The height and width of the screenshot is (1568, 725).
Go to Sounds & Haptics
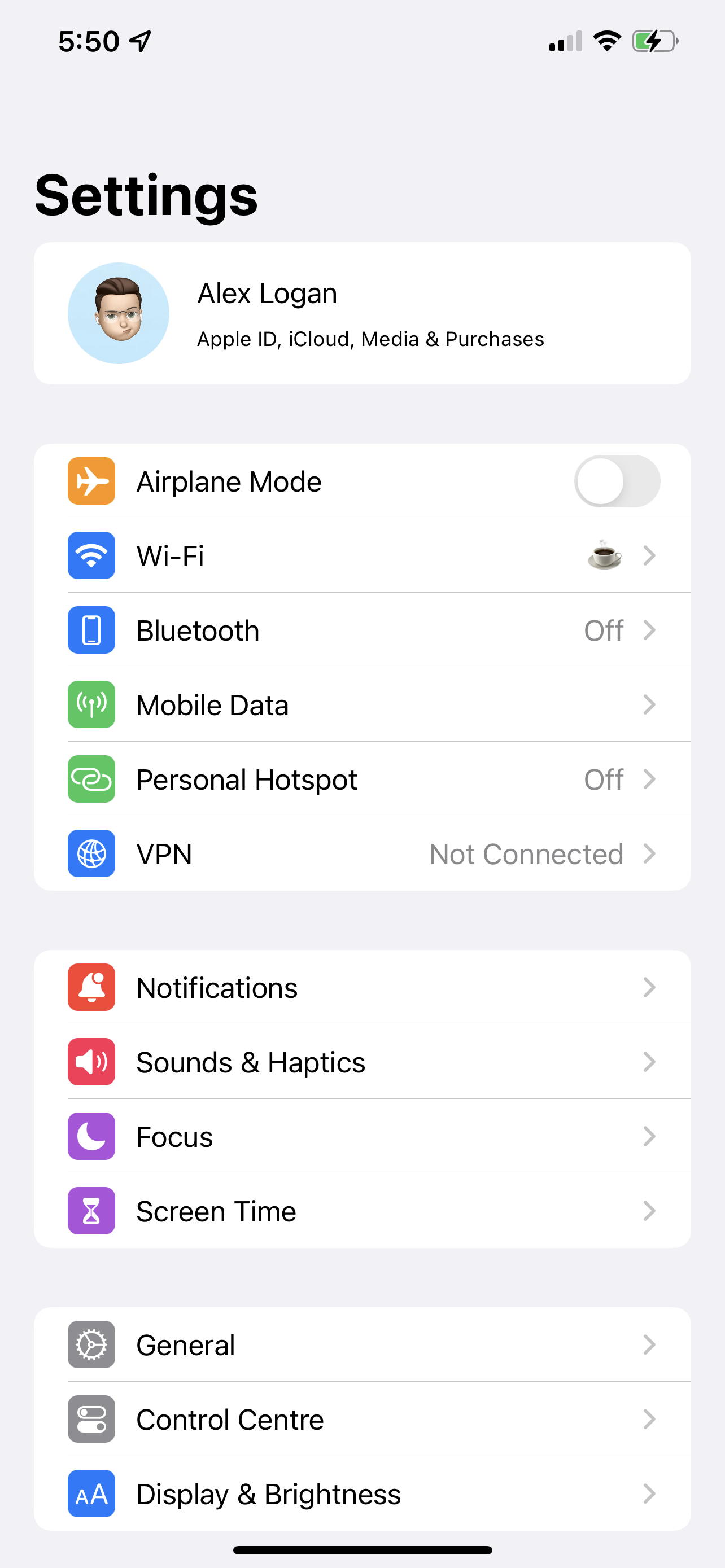[362, 1062]
